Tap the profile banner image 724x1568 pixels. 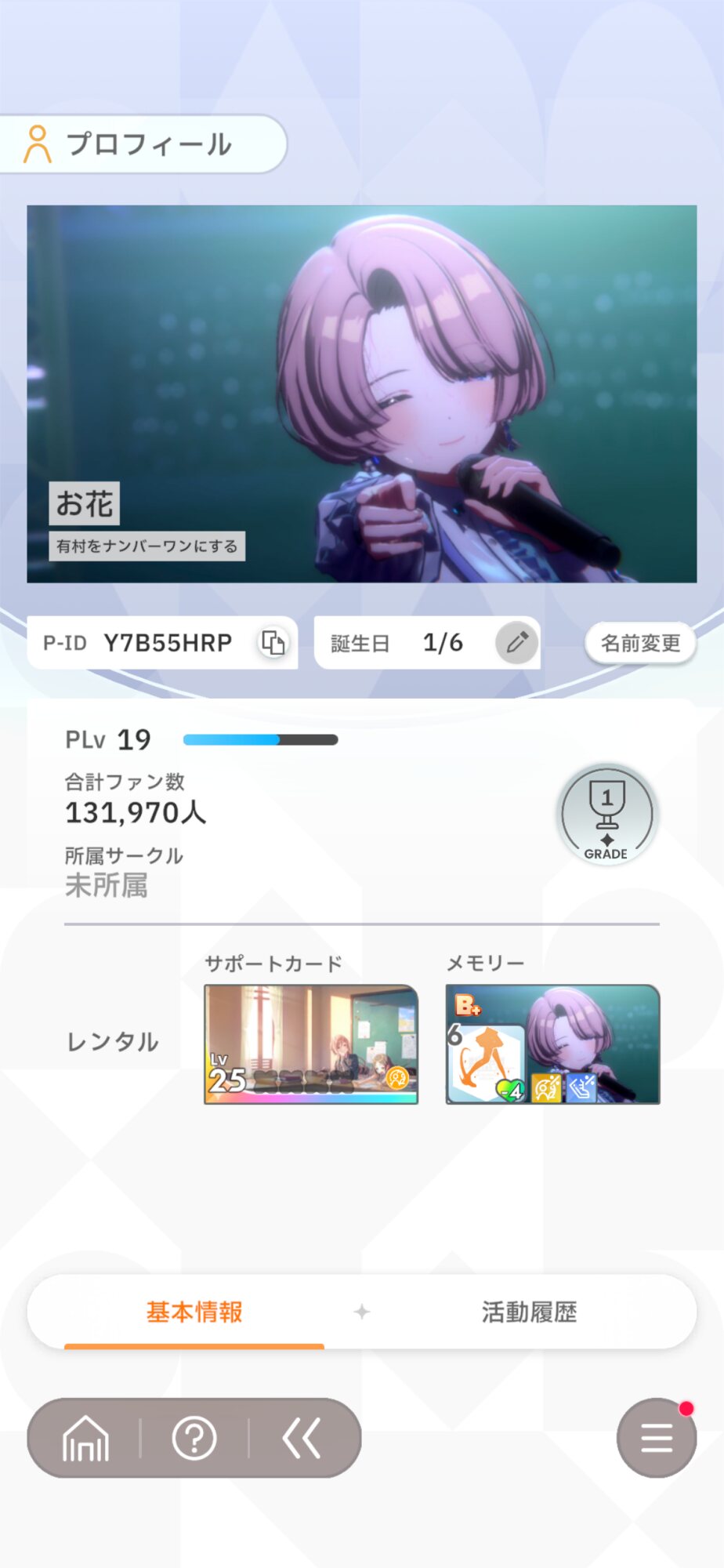coord(362,394)
